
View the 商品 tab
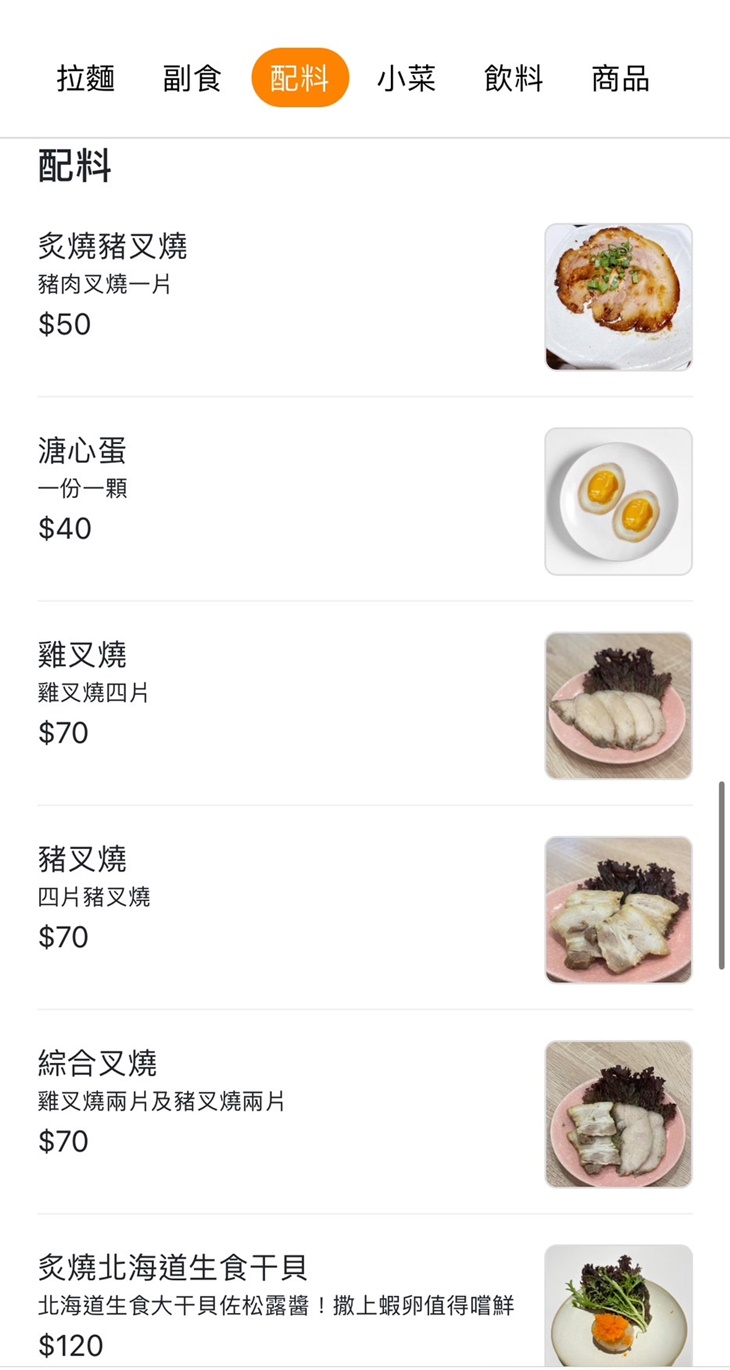(x=623, y=78)
